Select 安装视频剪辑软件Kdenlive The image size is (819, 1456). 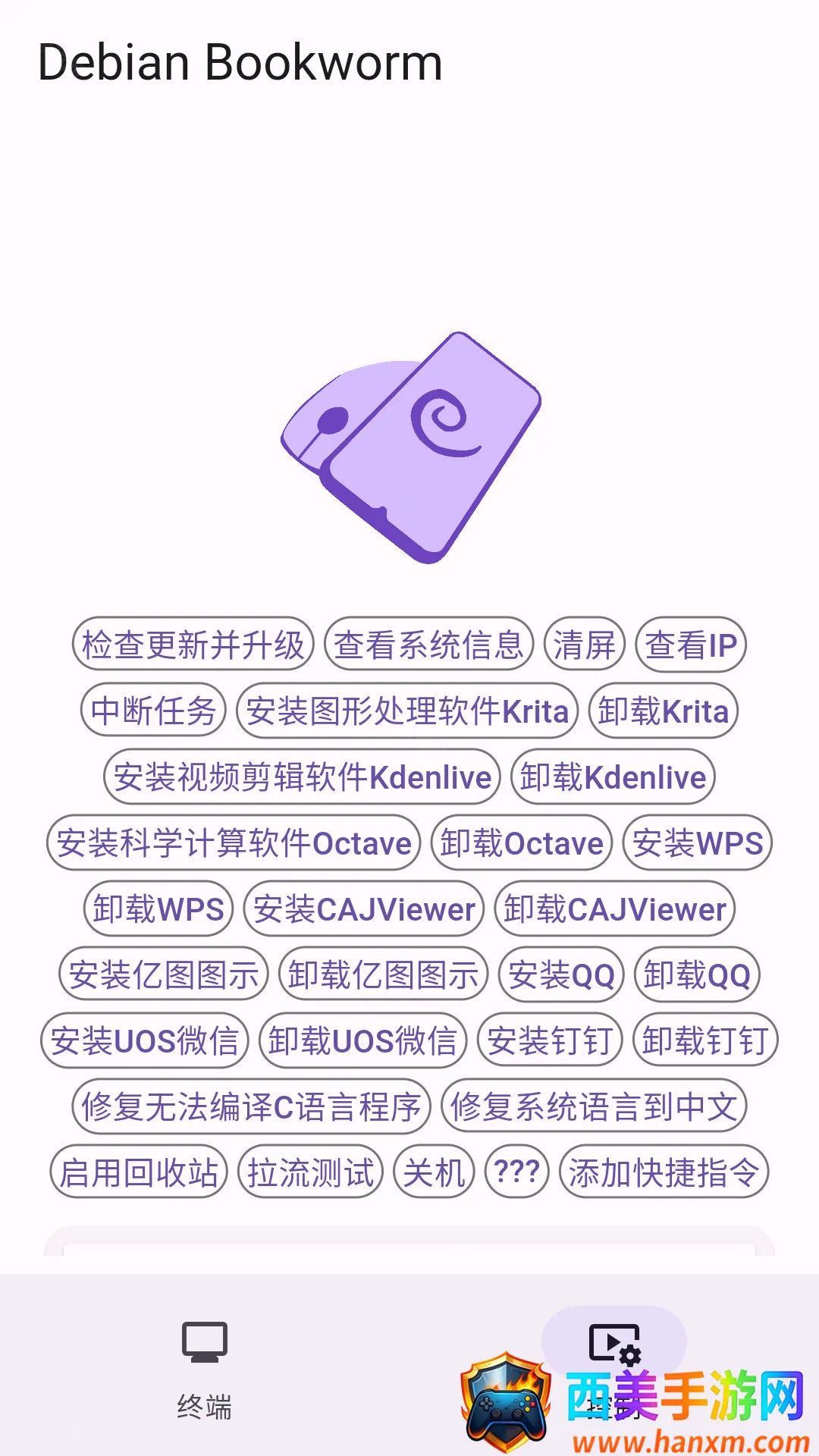coord(302,777)
